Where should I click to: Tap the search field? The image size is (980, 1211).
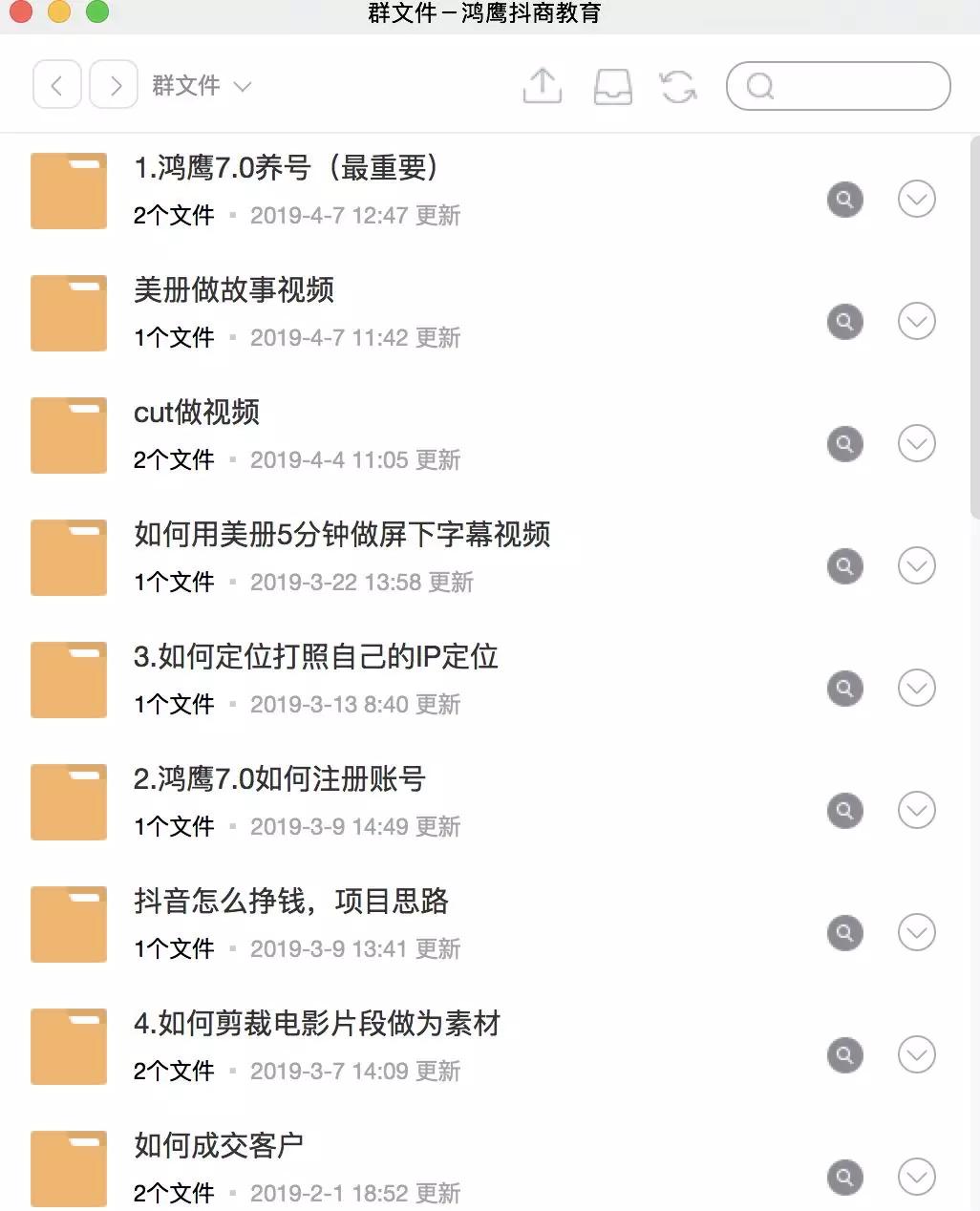coord(838,86)
